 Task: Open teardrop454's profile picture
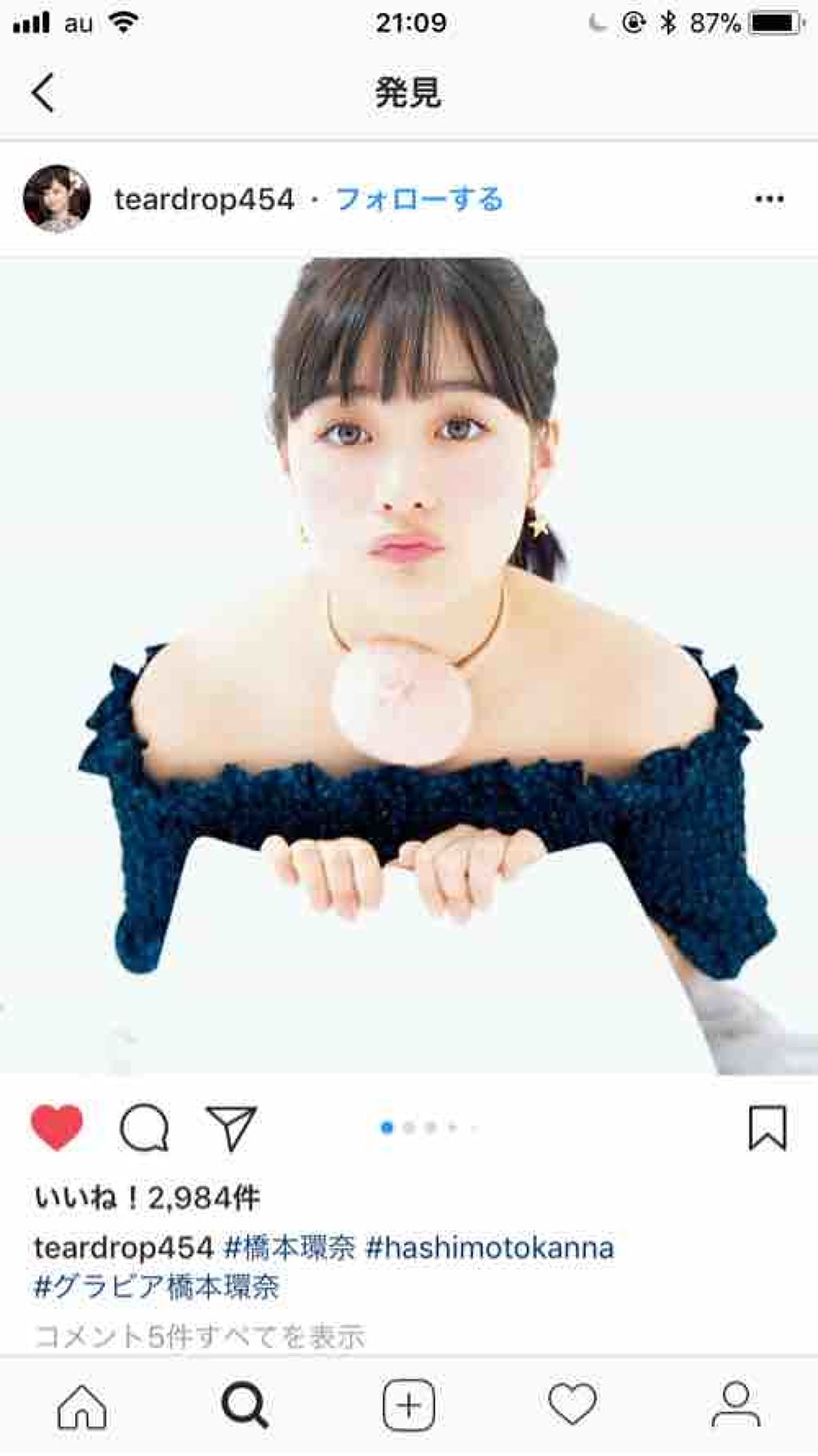coord(56,199)
